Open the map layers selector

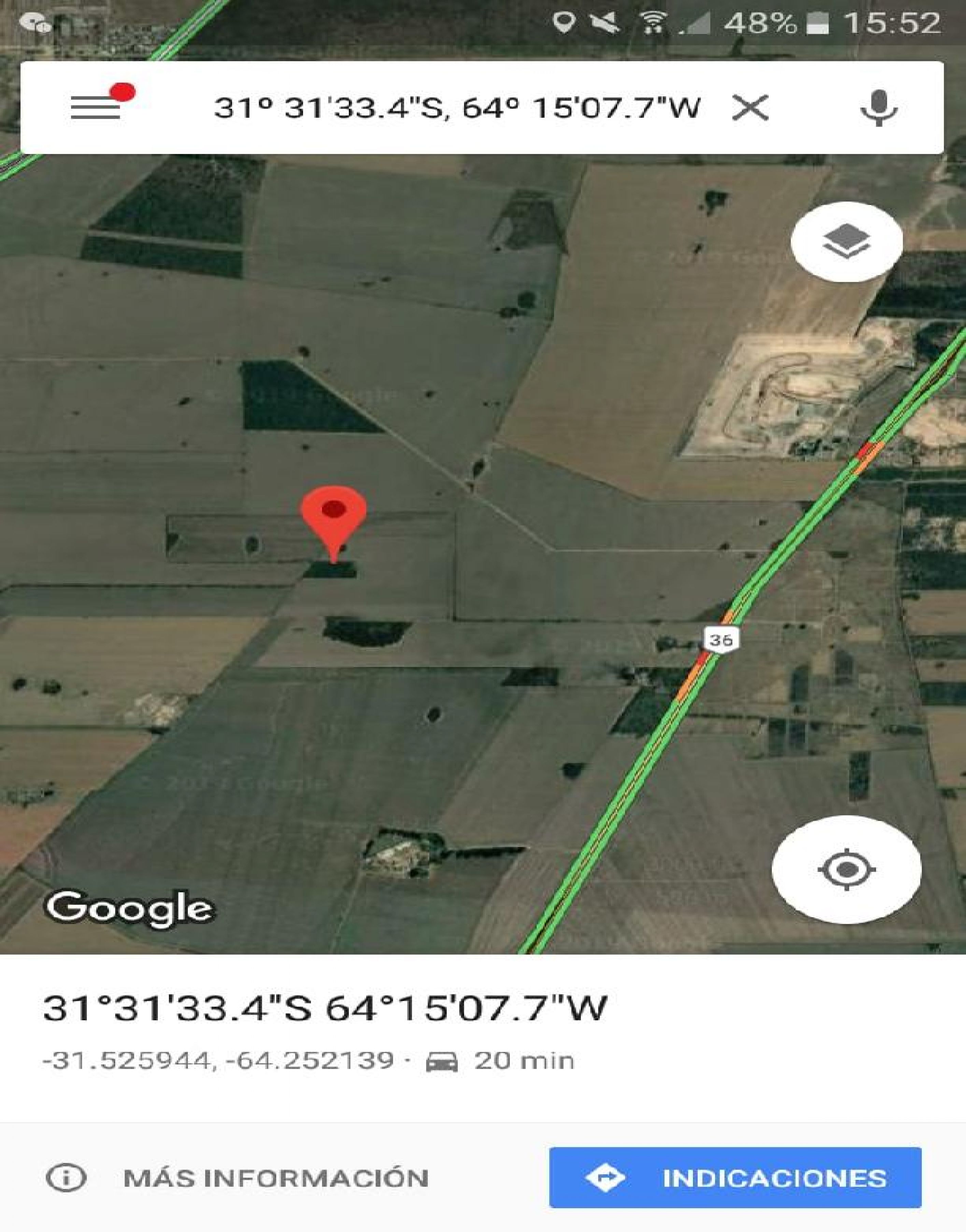(846, 242)
